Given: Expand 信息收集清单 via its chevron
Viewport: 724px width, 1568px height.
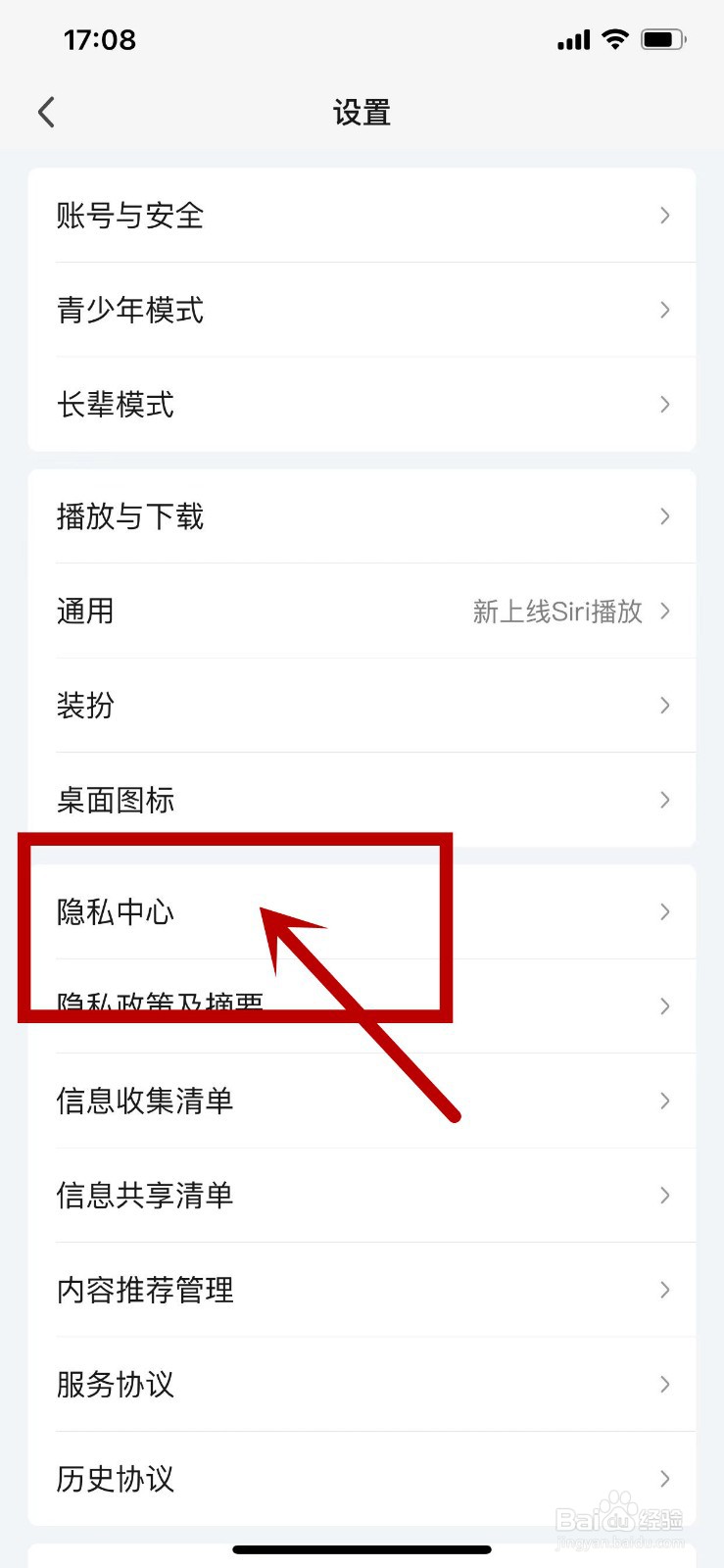Looking at the screenshot, I should pos(664,1101).
